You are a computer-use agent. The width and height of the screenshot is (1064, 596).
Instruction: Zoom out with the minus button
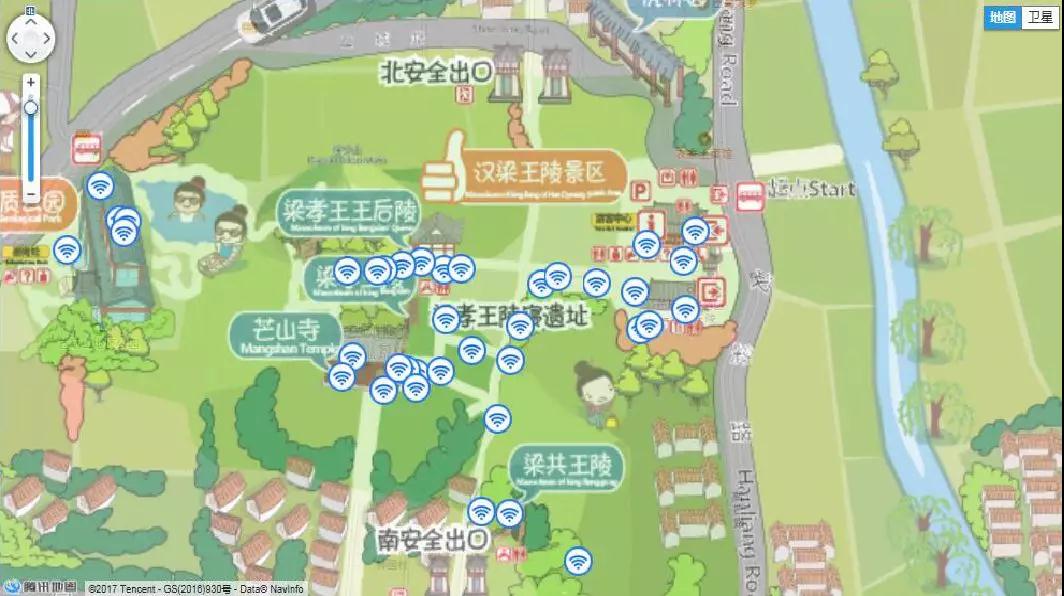point(31,192)
